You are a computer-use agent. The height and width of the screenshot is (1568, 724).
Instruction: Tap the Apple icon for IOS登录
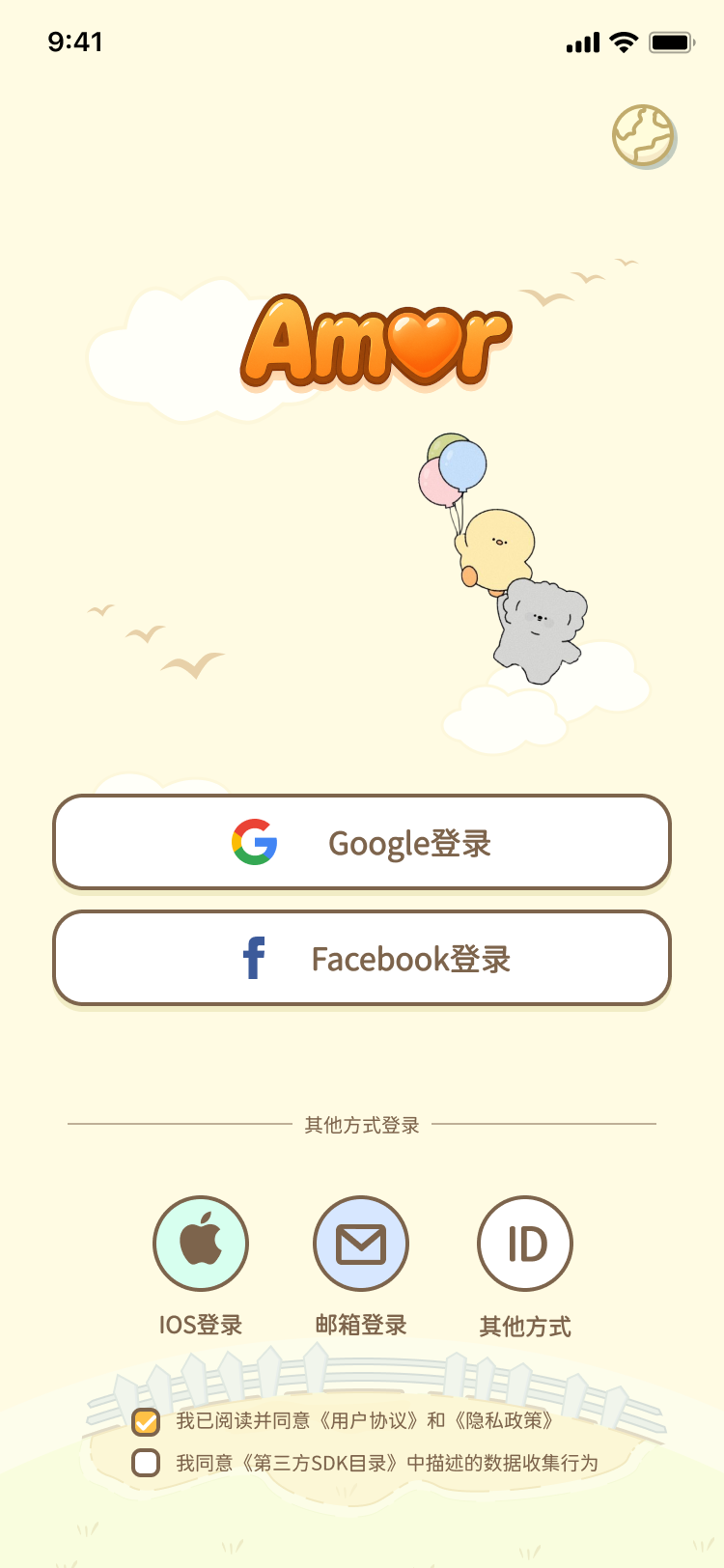(201, 1244)
